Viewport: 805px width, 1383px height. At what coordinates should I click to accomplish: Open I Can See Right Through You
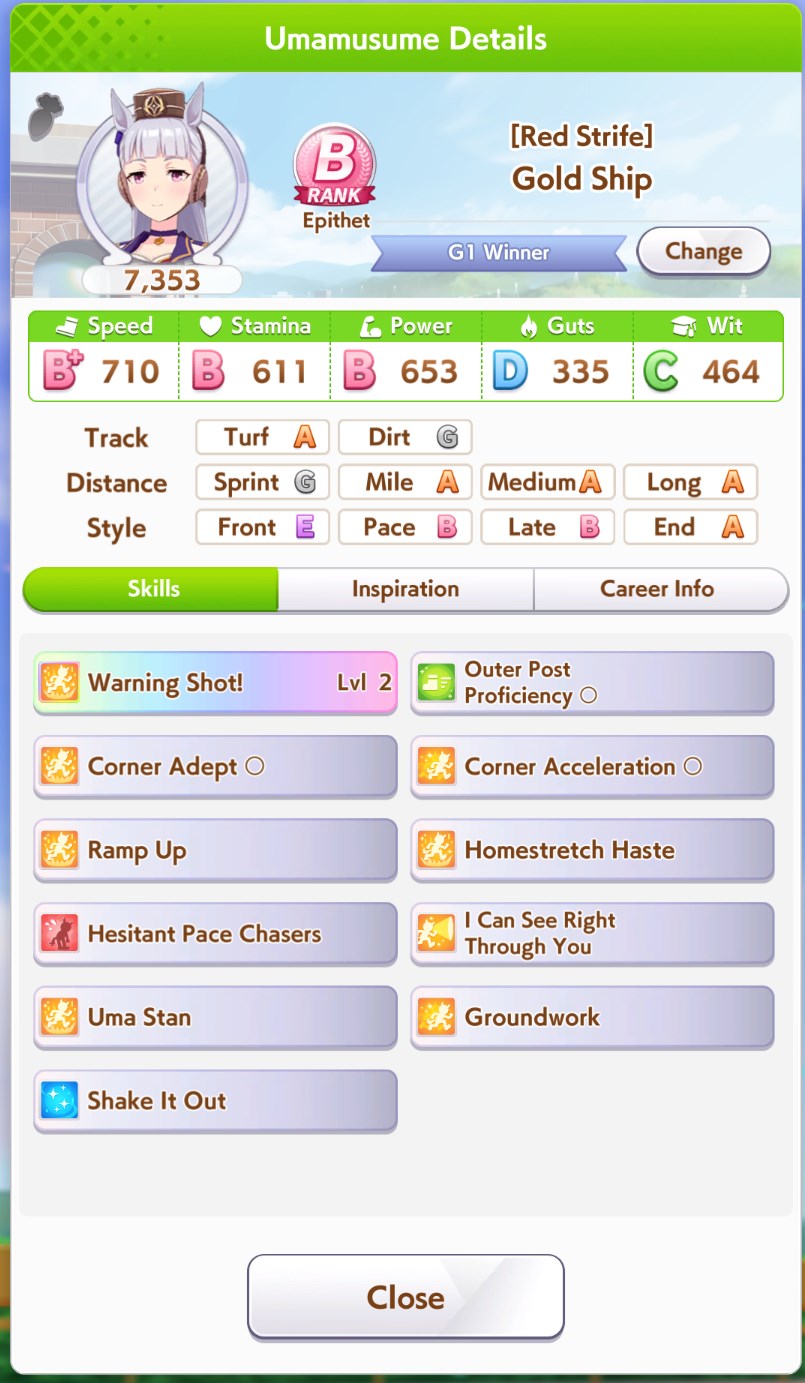[x=592, y=934]
